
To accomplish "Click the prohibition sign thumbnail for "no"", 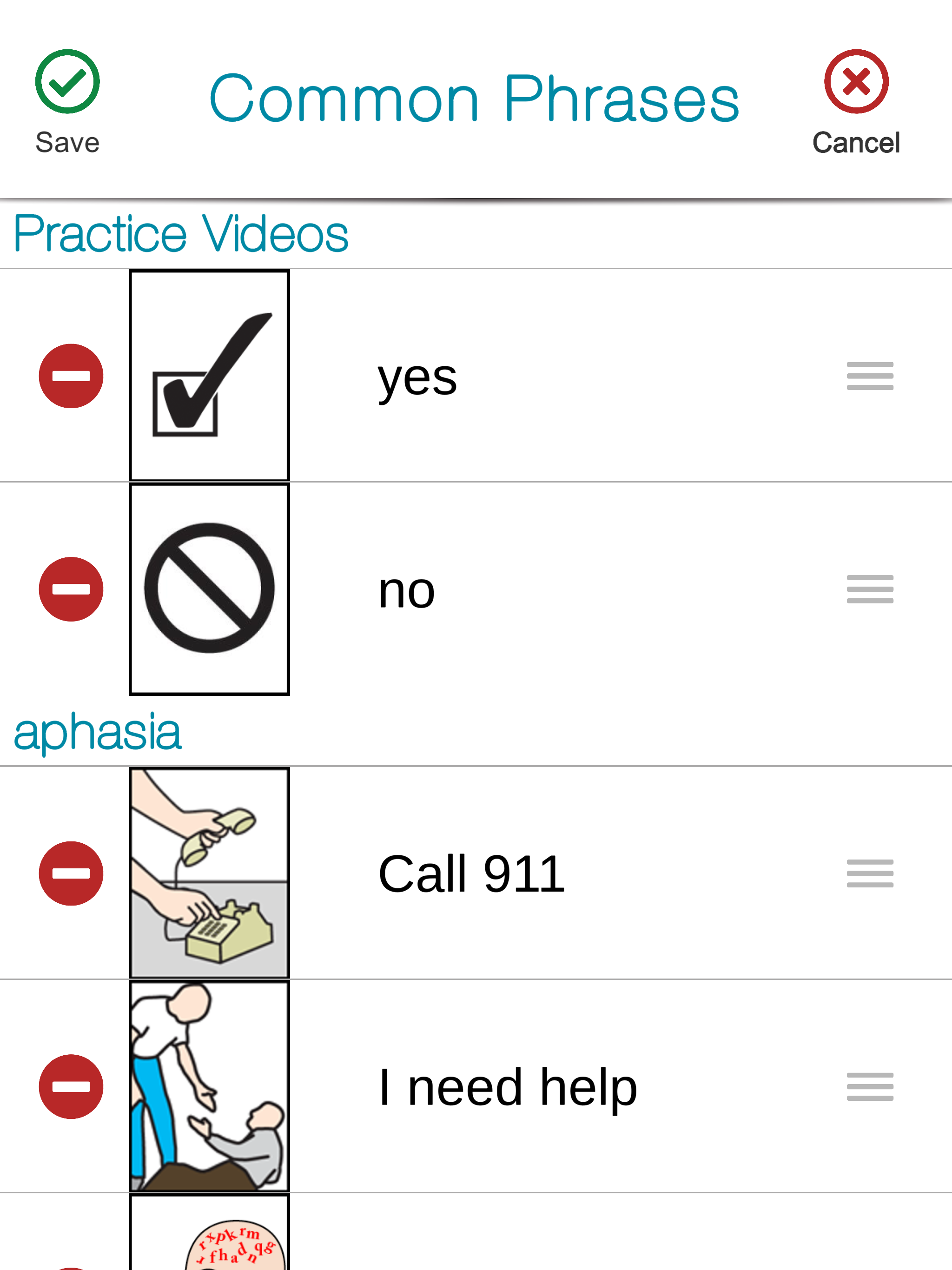I will coord(209,588).
